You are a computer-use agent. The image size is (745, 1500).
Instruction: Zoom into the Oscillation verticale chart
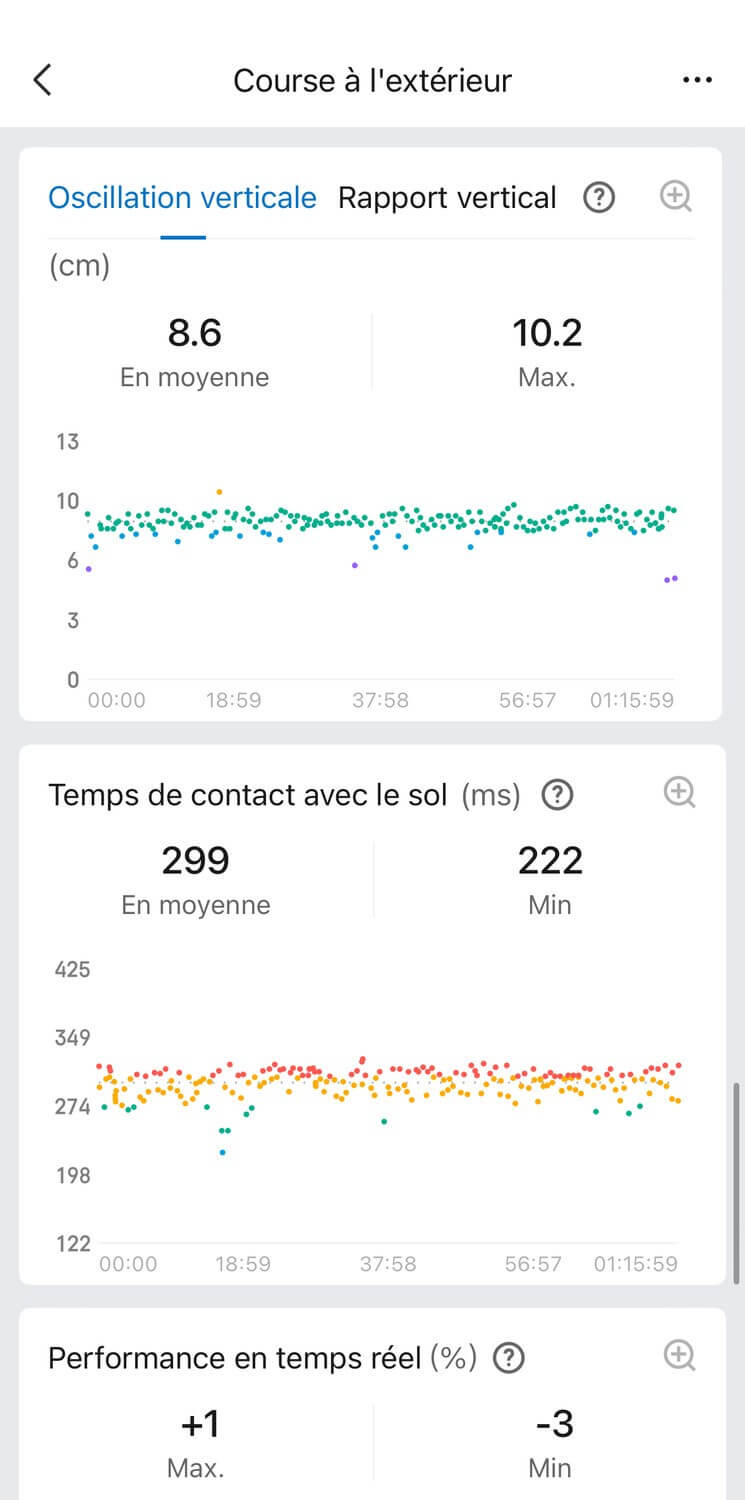(677, 196)
